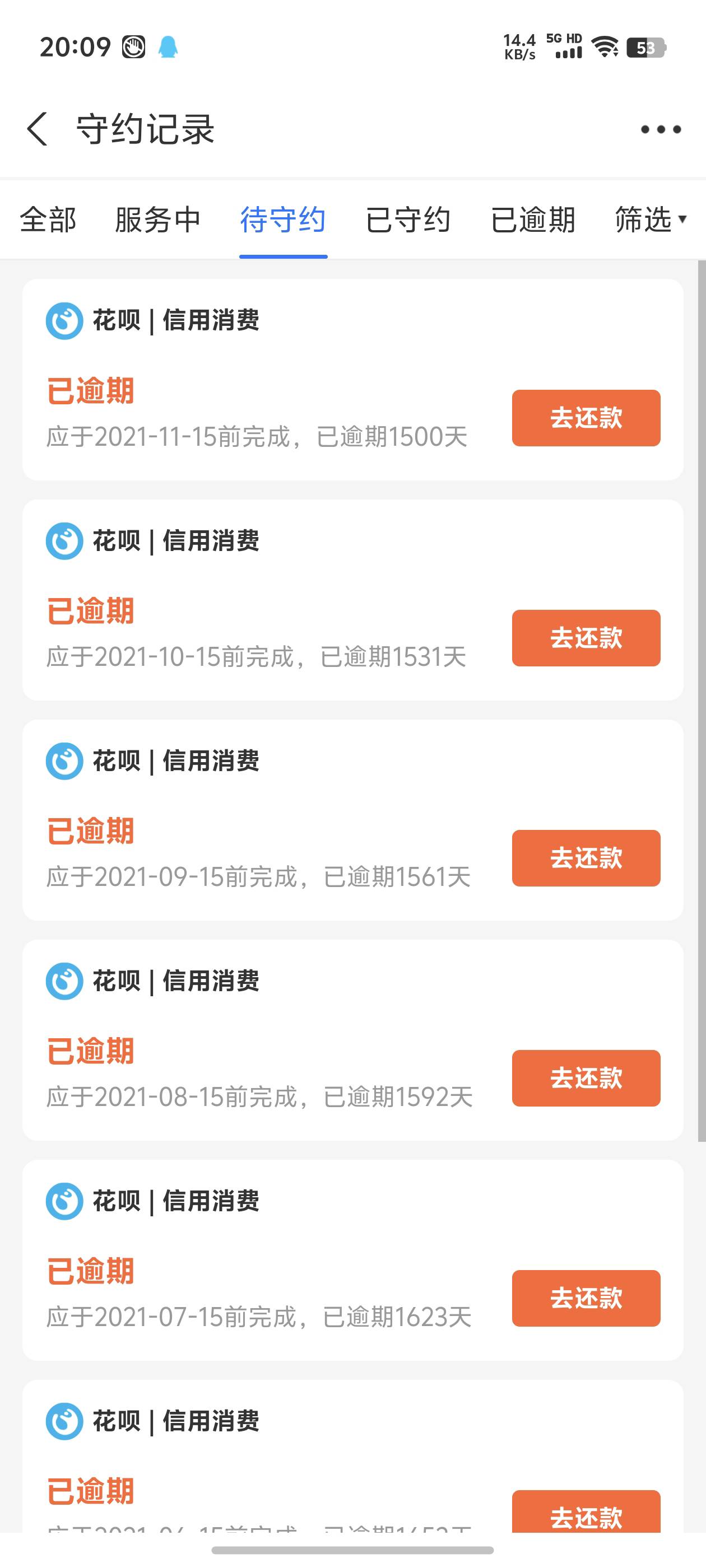Image resolution: width=706 pixels, height=1568 pixels.
Task: Tap 去还款 for the 2021-08-15 bill
Action: pos(586,1078)
